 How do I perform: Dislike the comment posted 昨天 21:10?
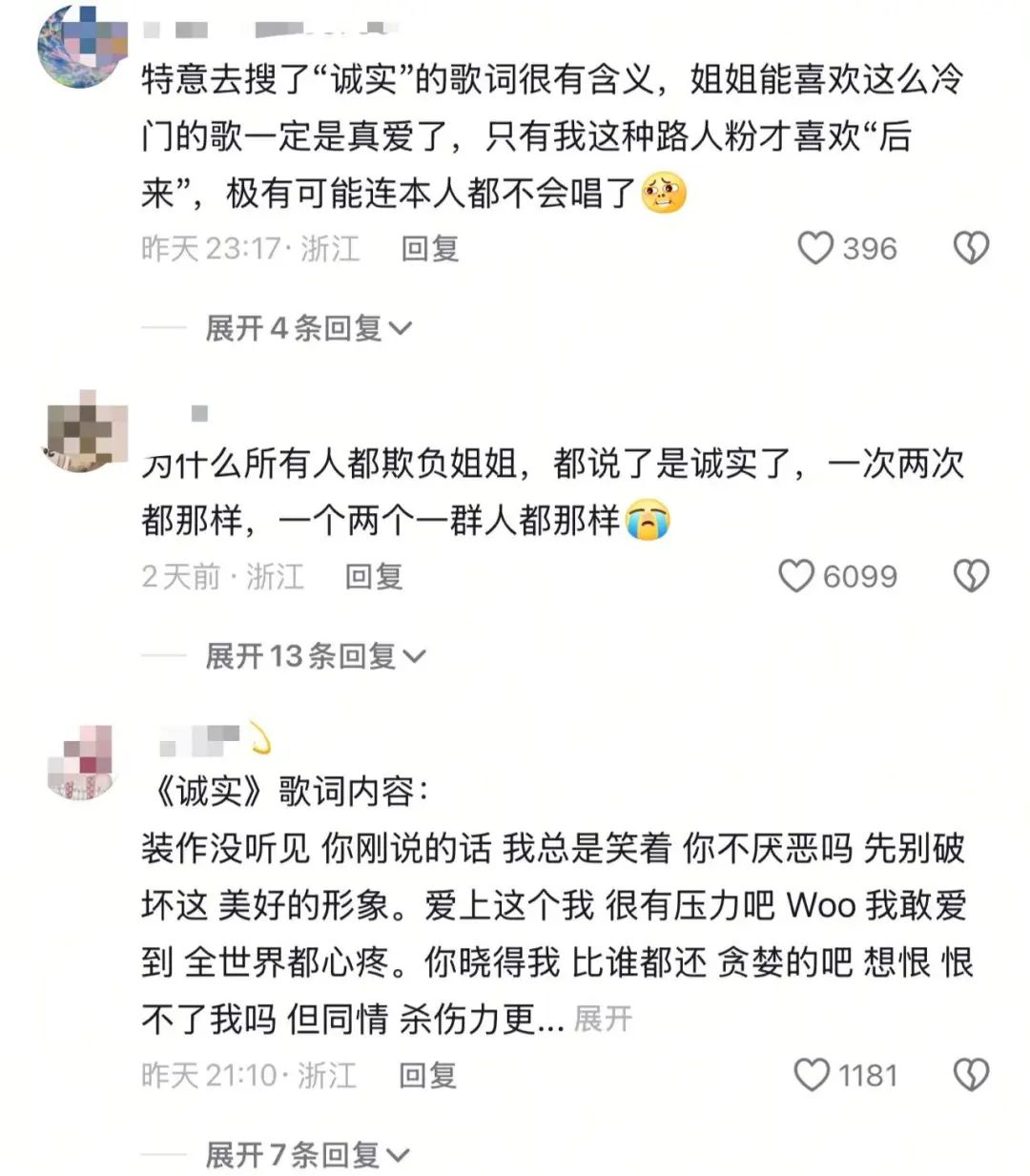tap(971, 1075)
